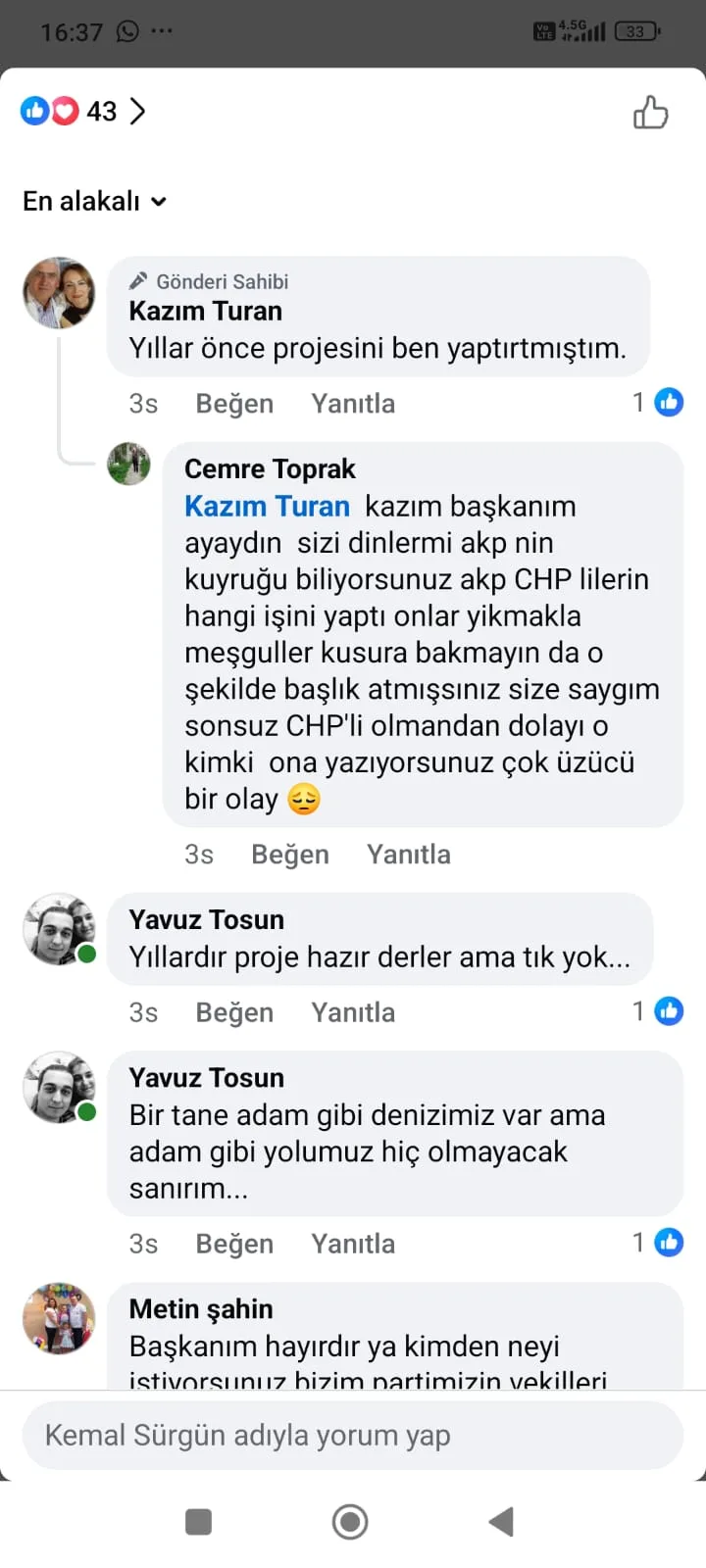
Task: Go back with the system back button
Action: pyautogui.click(x=501, y=1522)
